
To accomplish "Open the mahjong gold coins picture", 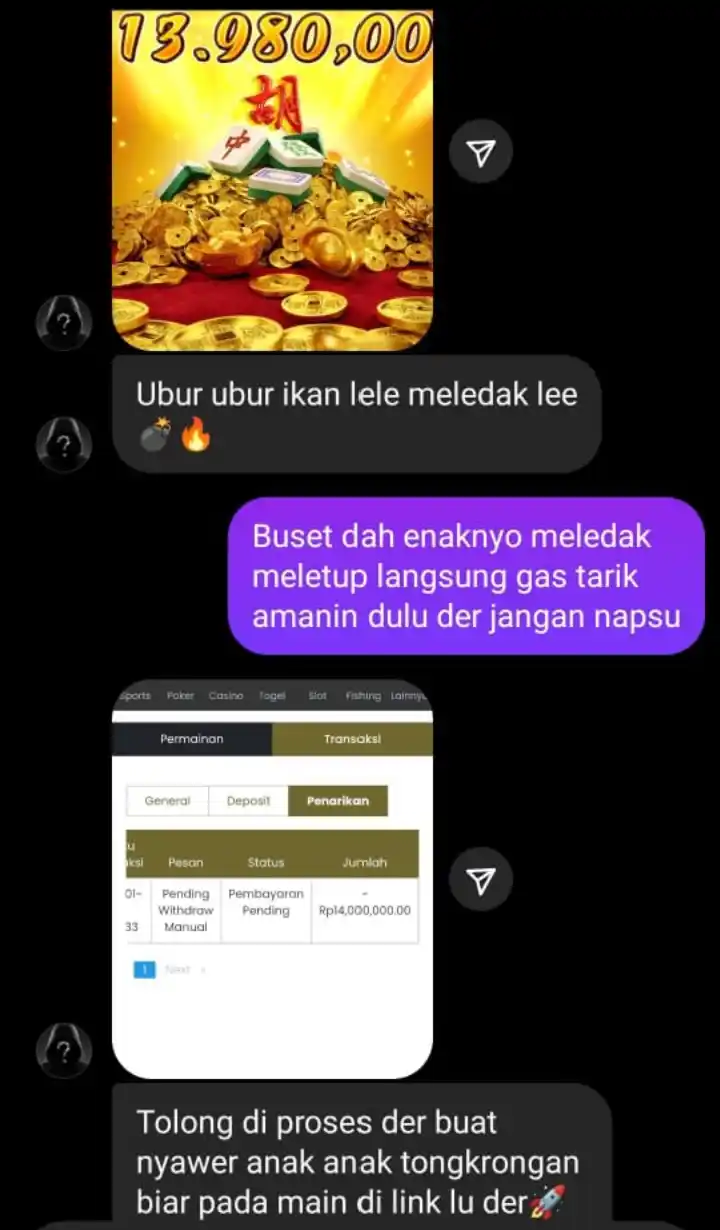I will pyautogui.click(x=272, y=180).
